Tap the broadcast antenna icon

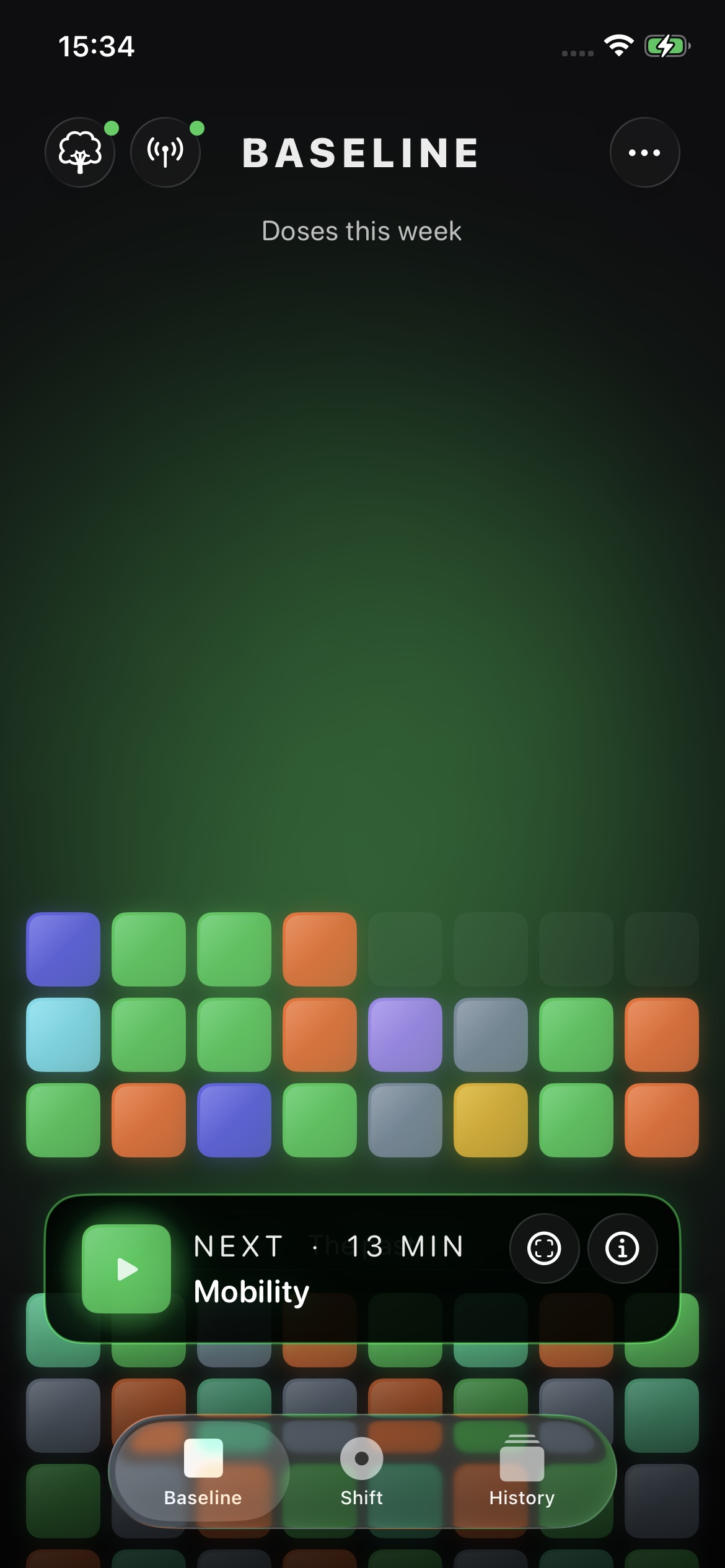[165, 152]
